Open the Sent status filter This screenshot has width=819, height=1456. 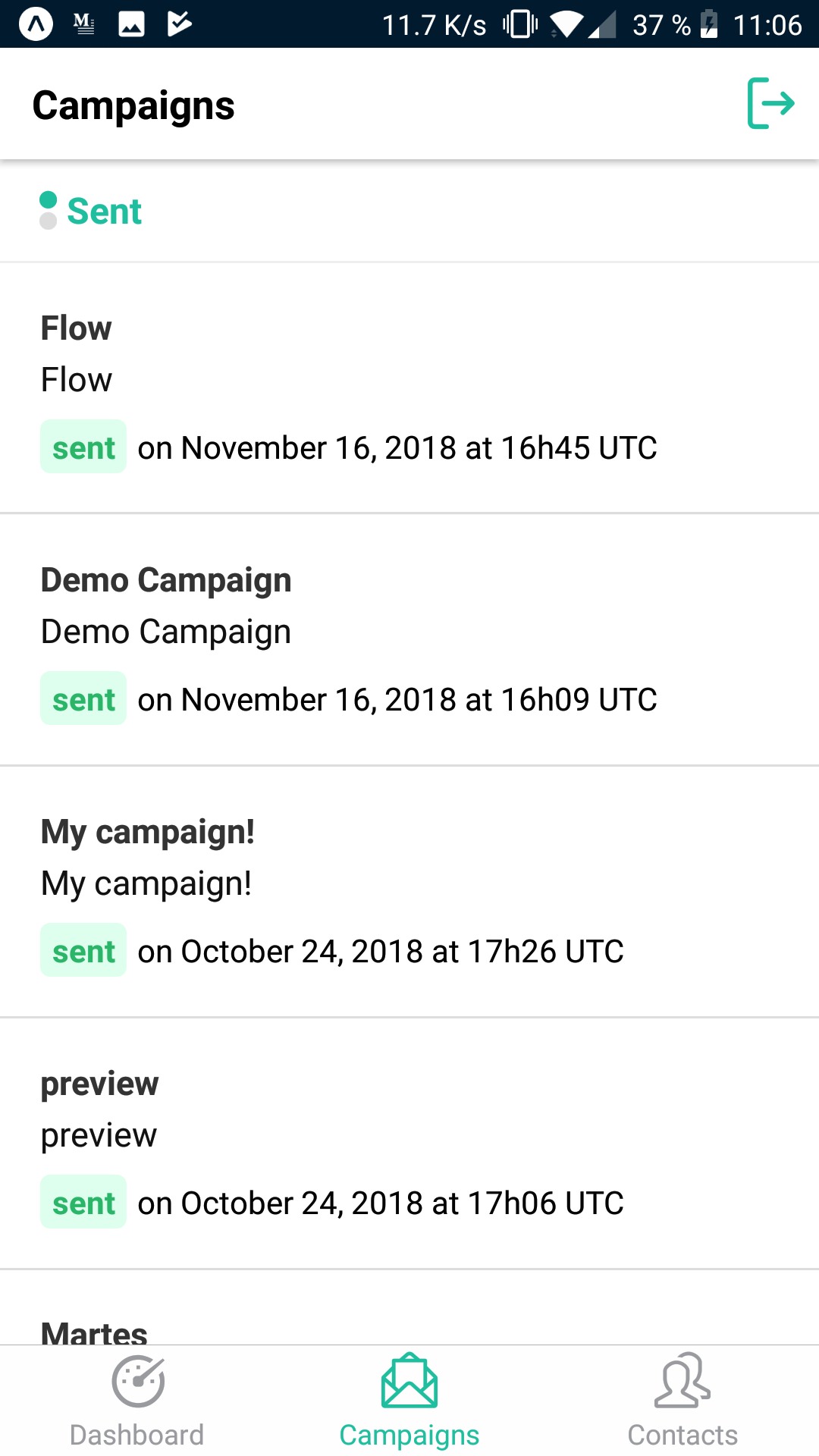[91, 211]
